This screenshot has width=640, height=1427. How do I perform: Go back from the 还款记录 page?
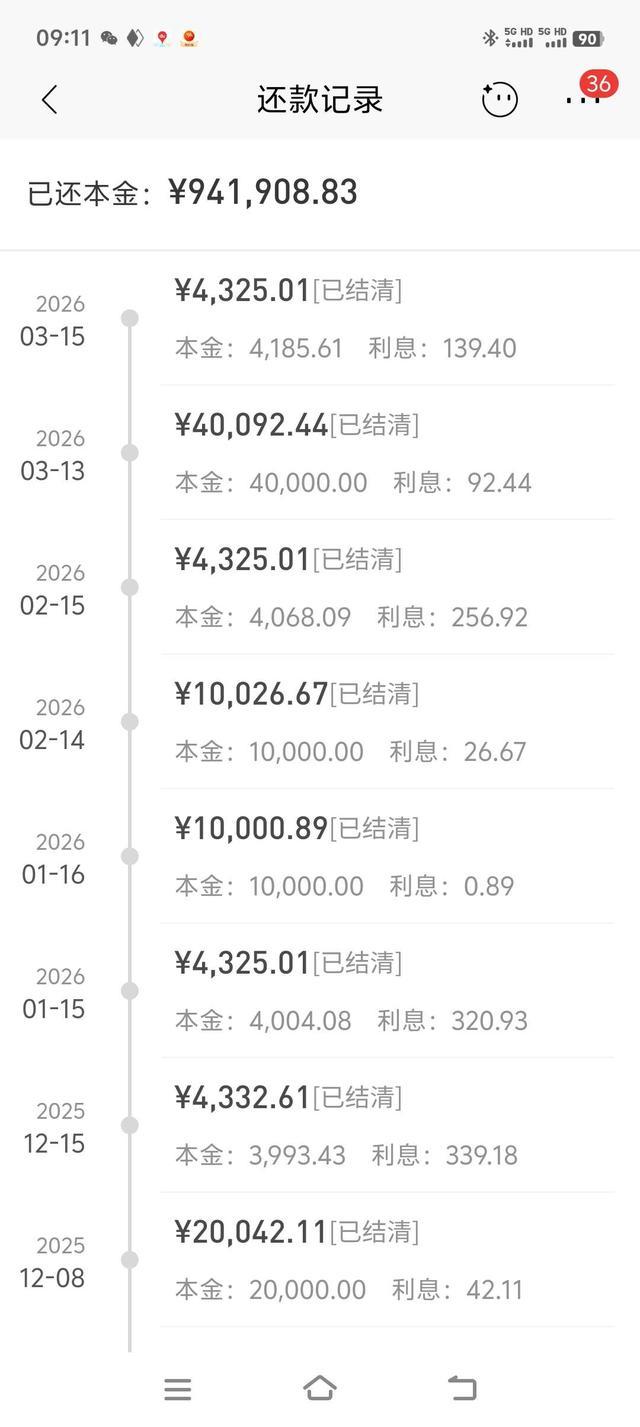tap(50, 99)
